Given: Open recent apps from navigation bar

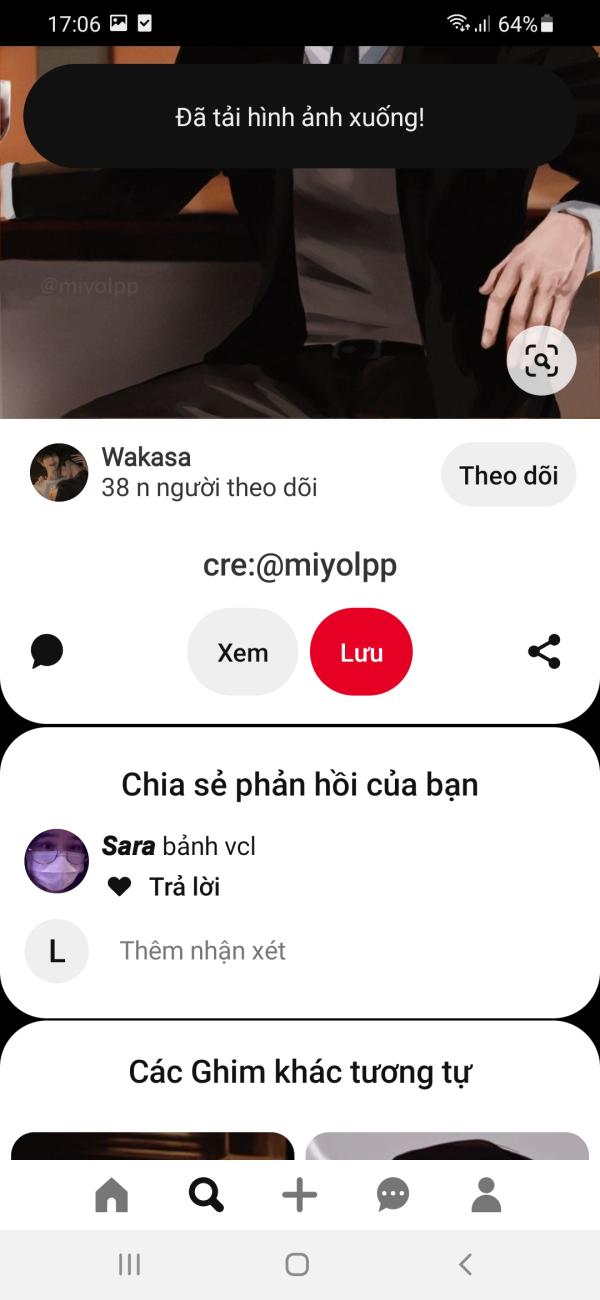Looking at the screenshot, I should click(129, 1265).
